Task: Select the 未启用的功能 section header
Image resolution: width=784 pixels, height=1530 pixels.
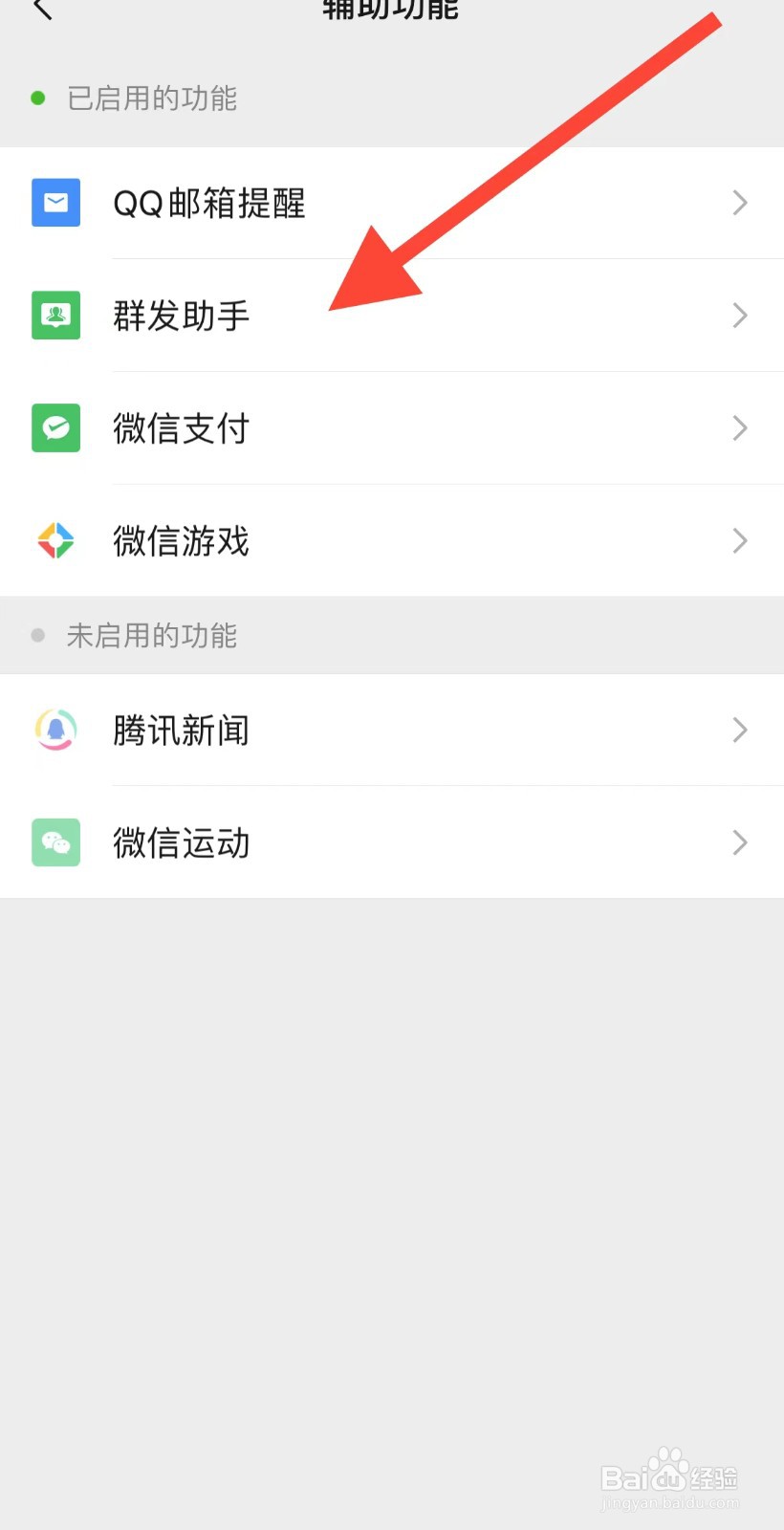Action: tap(150, 634)
